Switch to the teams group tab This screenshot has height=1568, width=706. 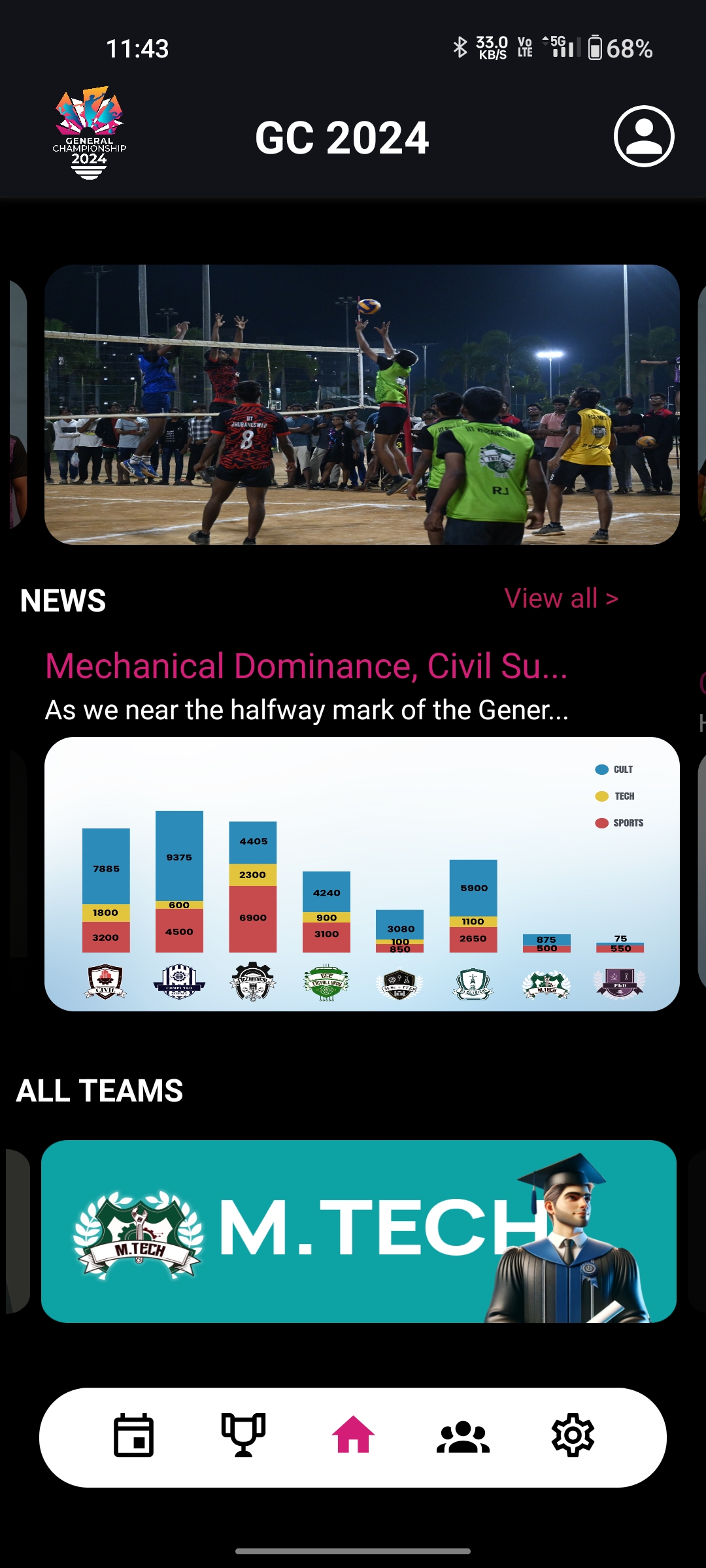click(x=463, y=1437)
